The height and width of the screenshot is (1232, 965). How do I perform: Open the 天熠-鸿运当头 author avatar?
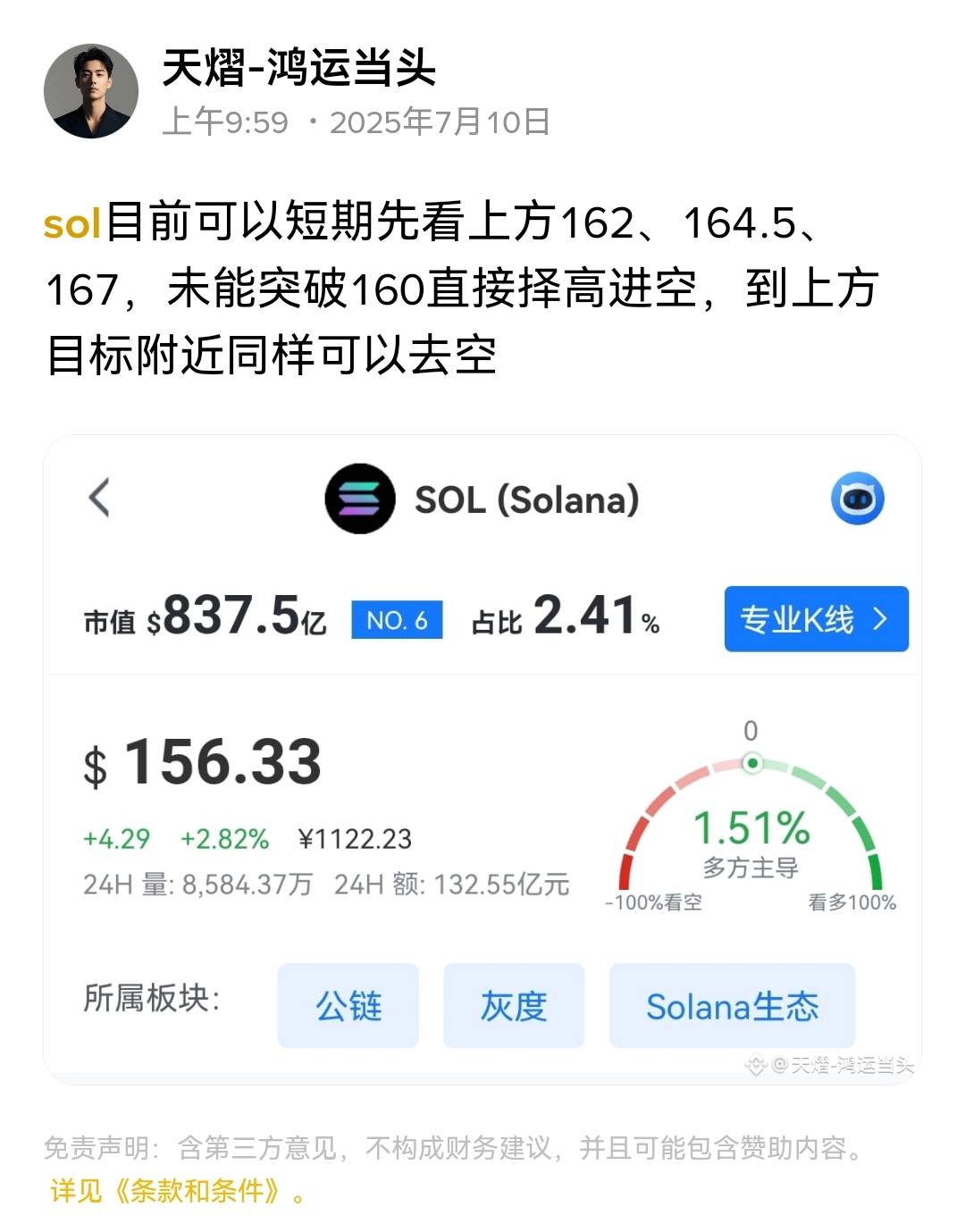(x=91, y=92)
